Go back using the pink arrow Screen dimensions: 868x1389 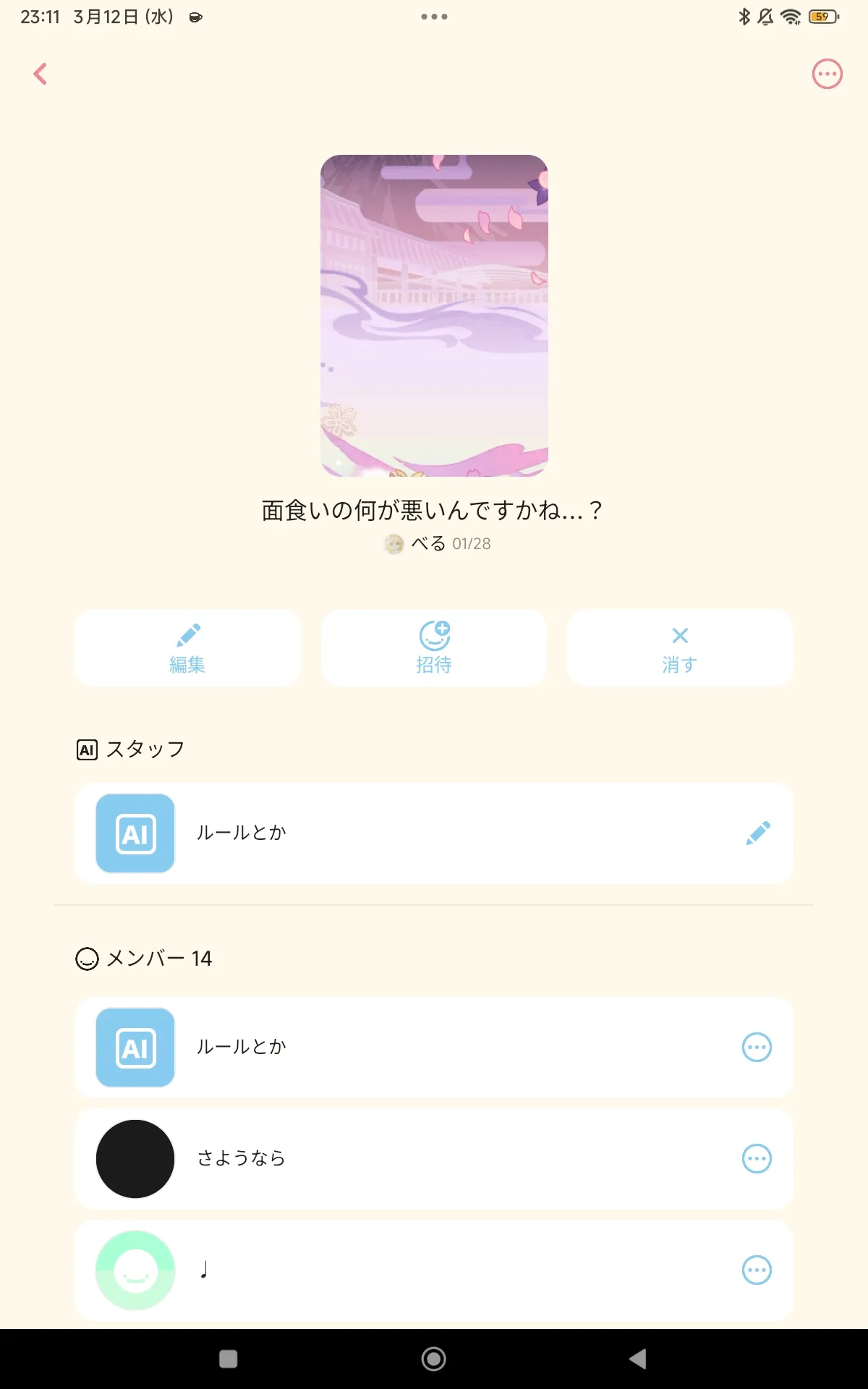point(41,74)
